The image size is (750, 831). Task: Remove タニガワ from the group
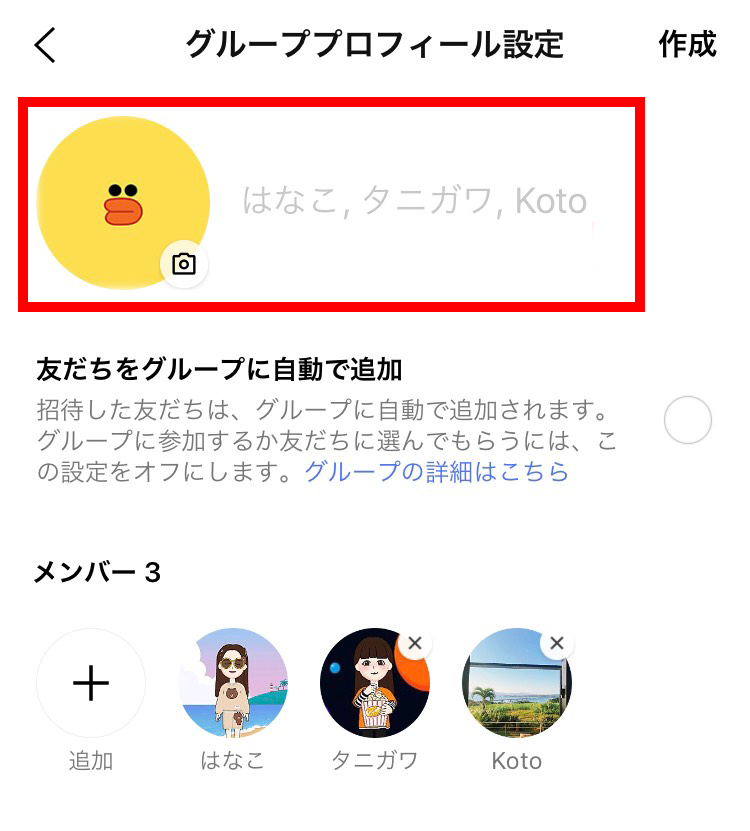pos(415,643)
